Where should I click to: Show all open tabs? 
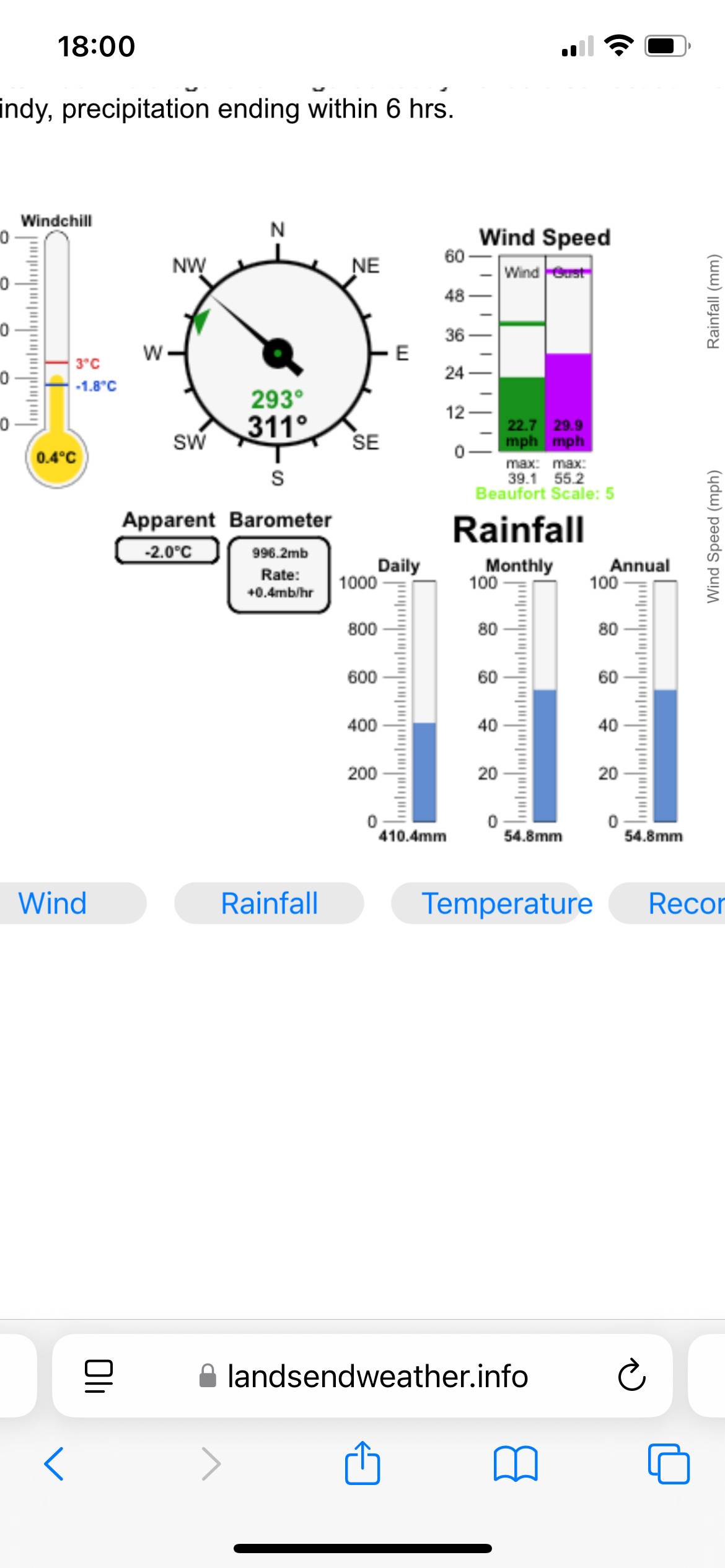[668, 1464]
